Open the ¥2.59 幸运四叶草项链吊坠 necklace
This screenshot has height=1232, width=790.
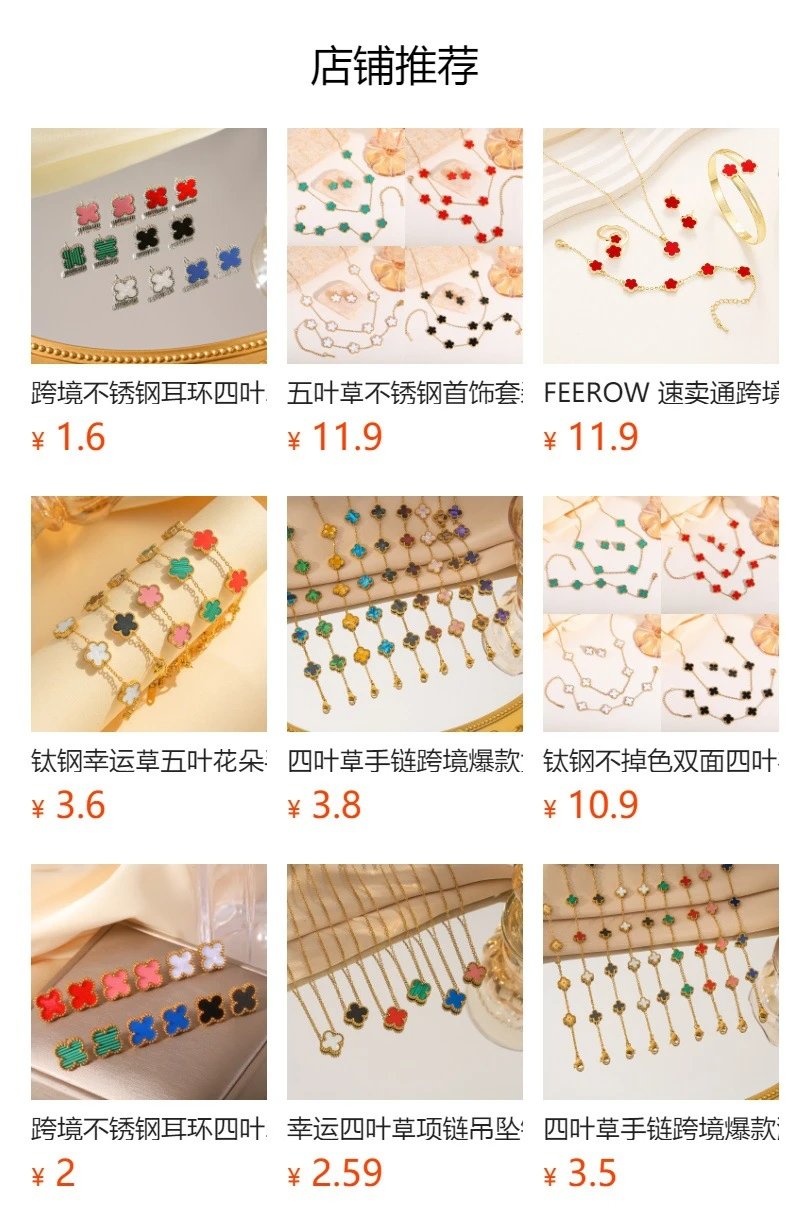click(404, 982)
